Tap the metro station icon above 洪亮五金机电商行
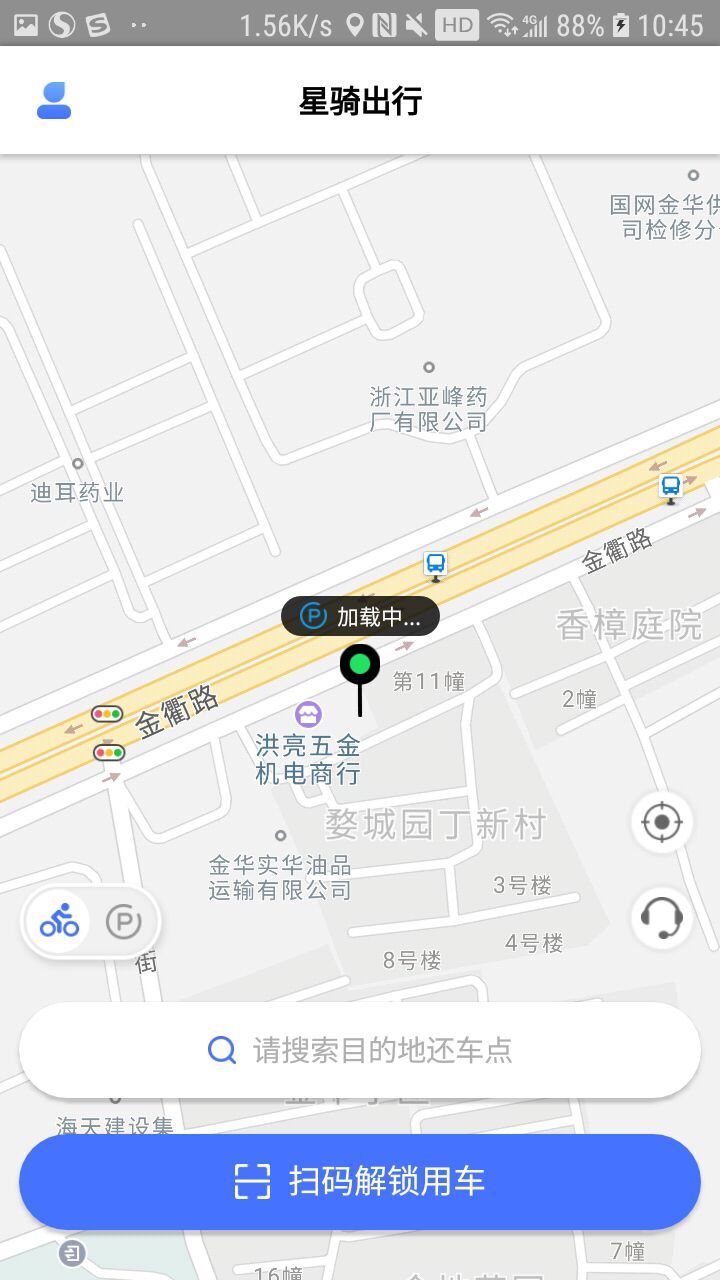The image size is (720, 1280). click(x=307, y=713)
